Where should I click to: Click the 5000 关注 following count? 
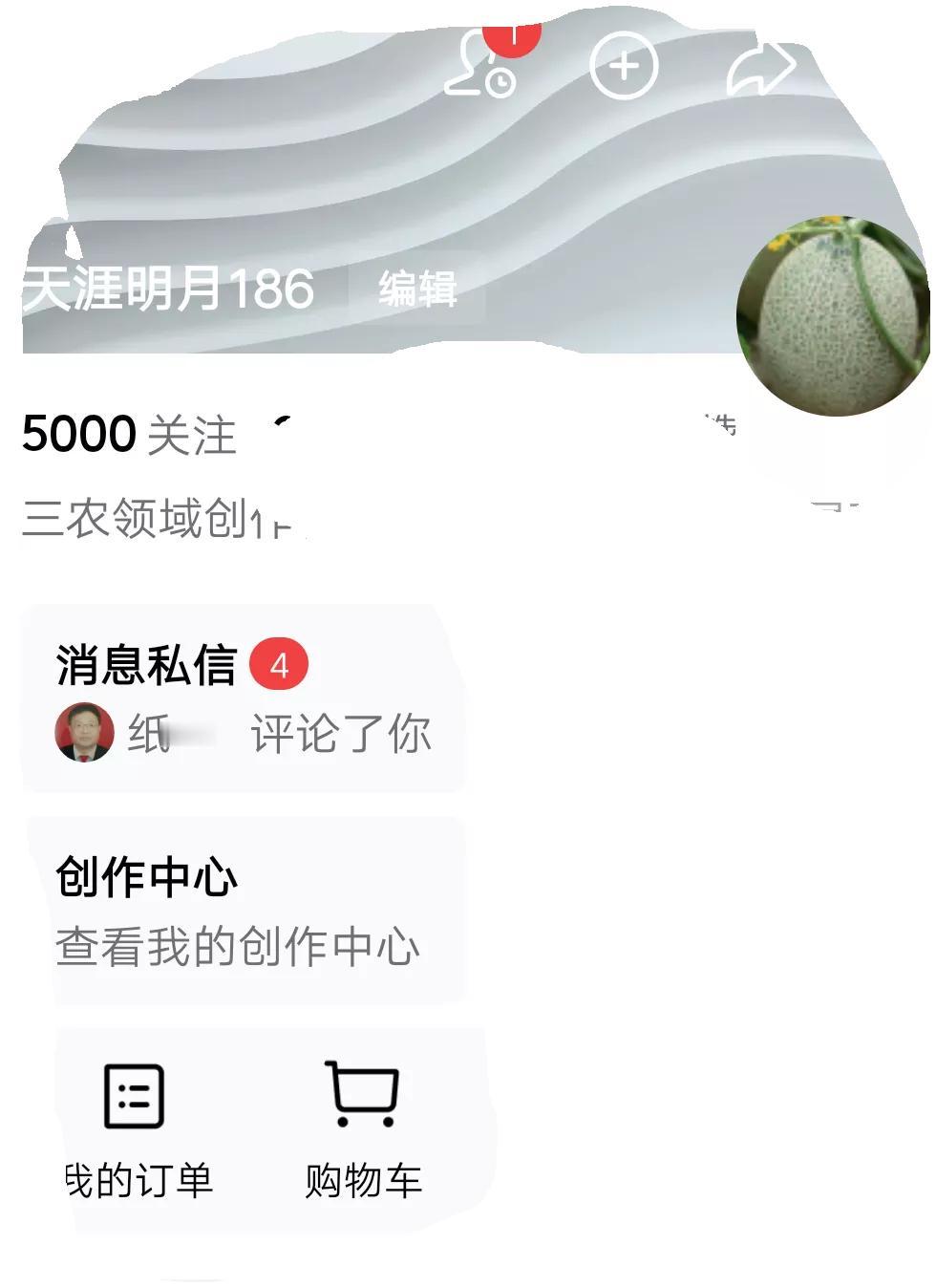pos(127,435)
